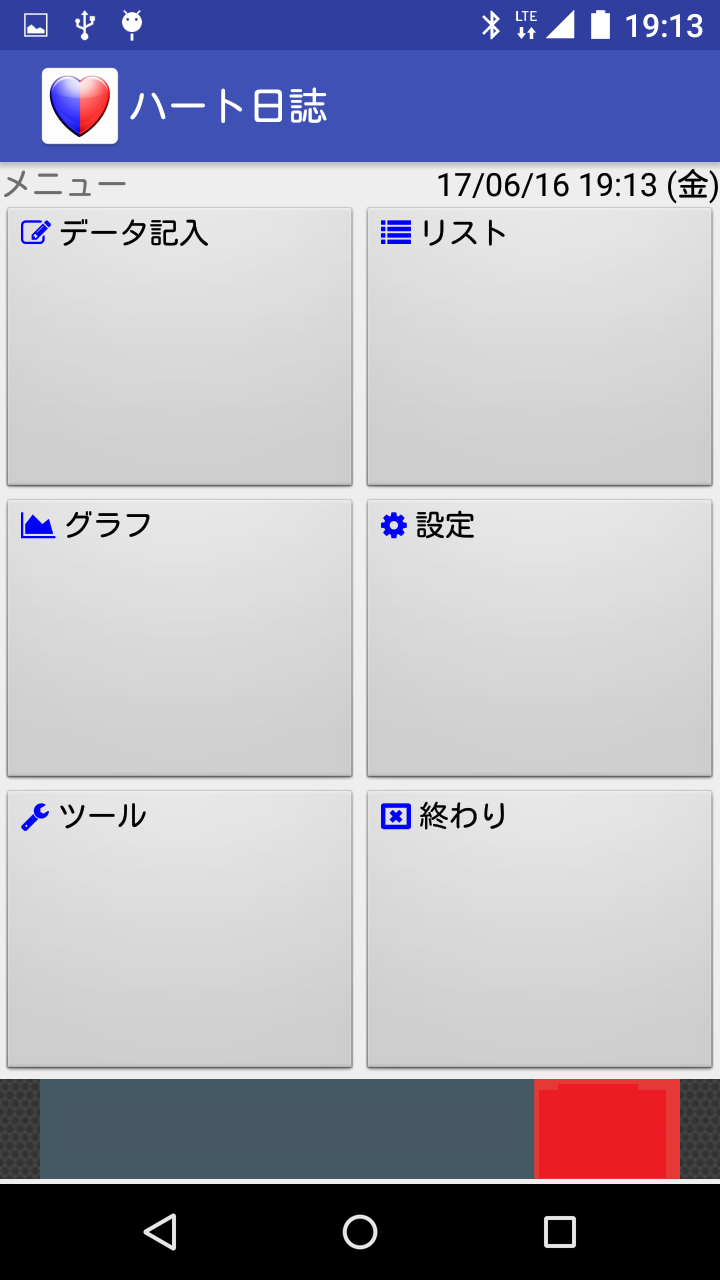Viewport: 720px width, 1280px height.
Task: Open the recent apps overview
Action: [x=560, y=1231]
